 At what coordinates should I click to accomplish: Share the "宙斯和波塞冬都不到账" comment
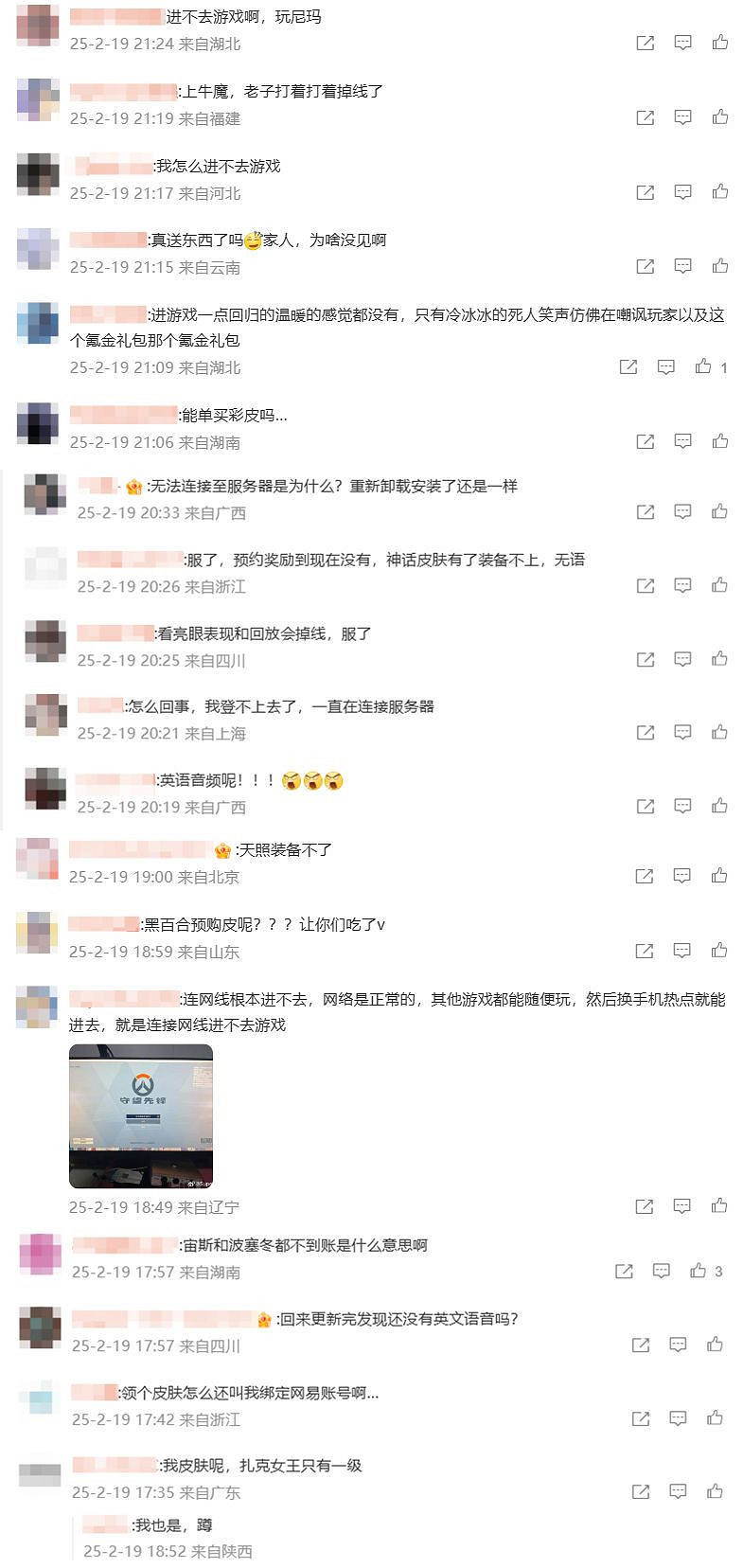click(623, 1273)
